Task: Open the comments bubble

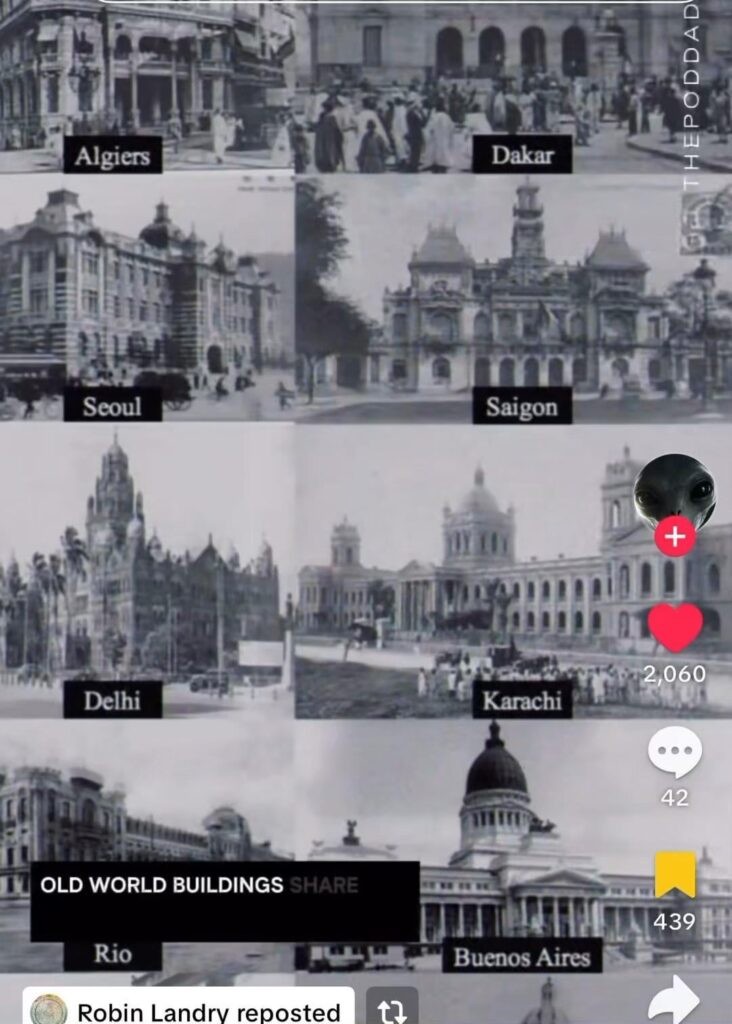Action: pyautogui.click(x=675, y=752)
